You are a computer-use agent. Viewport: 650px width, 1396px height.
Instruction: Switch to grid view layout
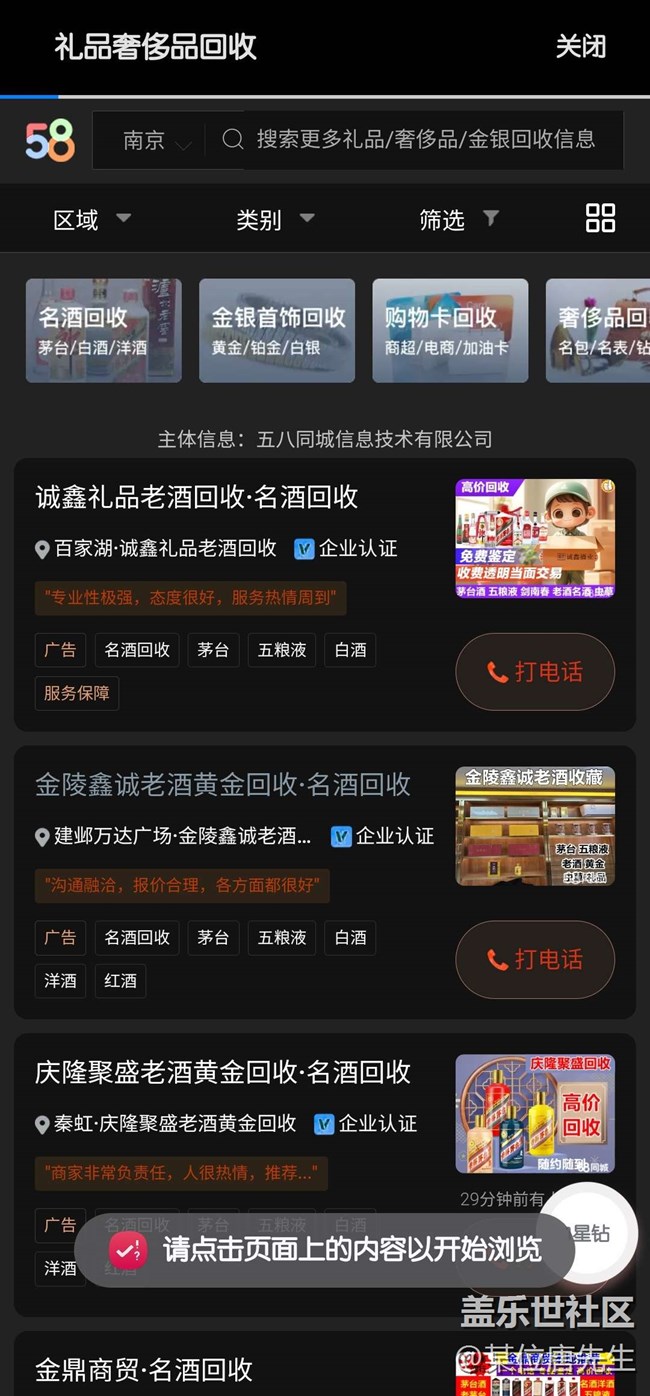tap(600, 218)
